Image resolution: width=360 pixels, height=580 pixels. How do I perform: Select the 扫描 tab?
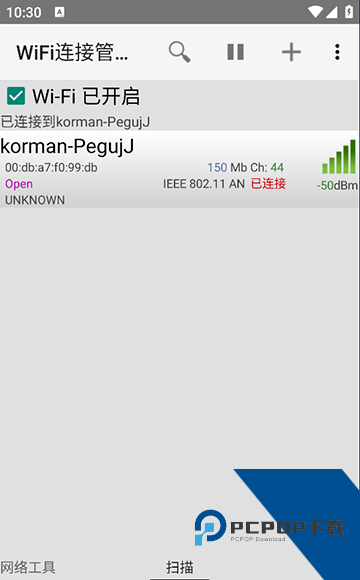180,567
